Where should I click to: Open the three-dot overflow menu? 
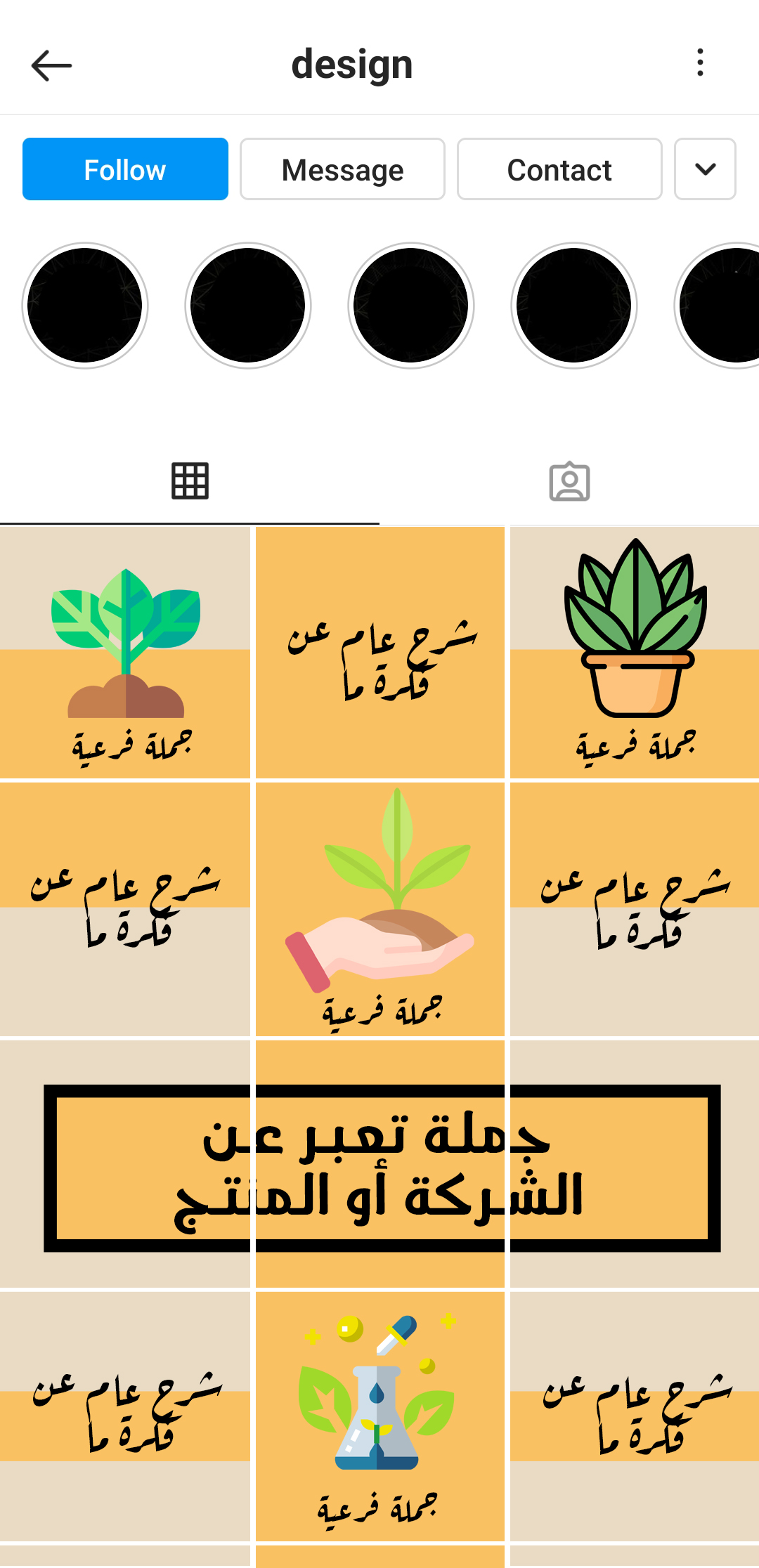point(700,63)
